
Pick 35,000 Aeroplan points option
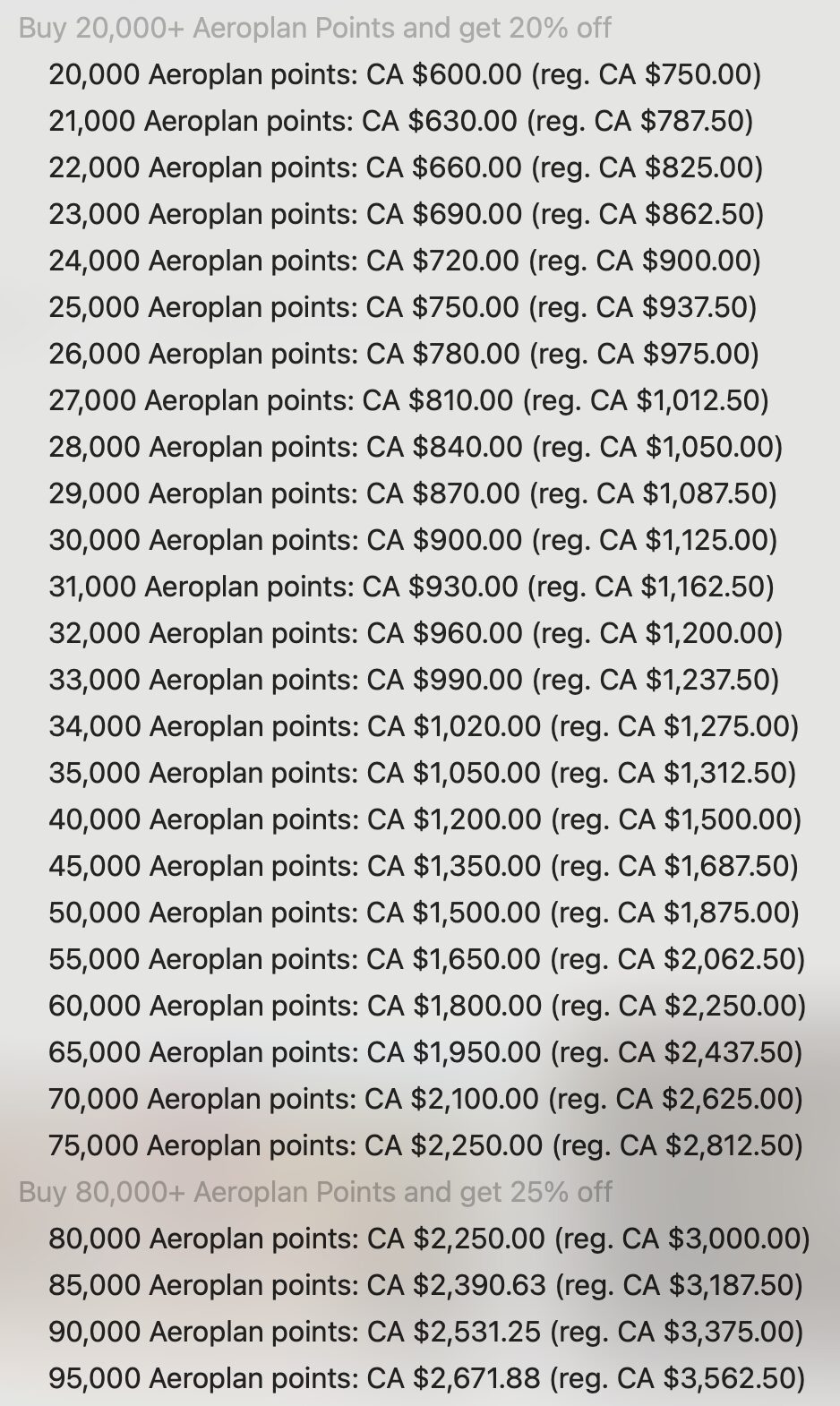(x=423, y=773)
